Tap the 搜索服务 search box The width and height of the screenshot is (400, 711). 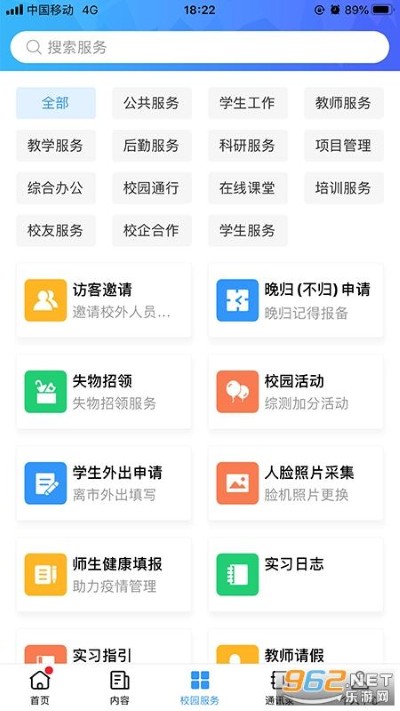click(200, 47)
